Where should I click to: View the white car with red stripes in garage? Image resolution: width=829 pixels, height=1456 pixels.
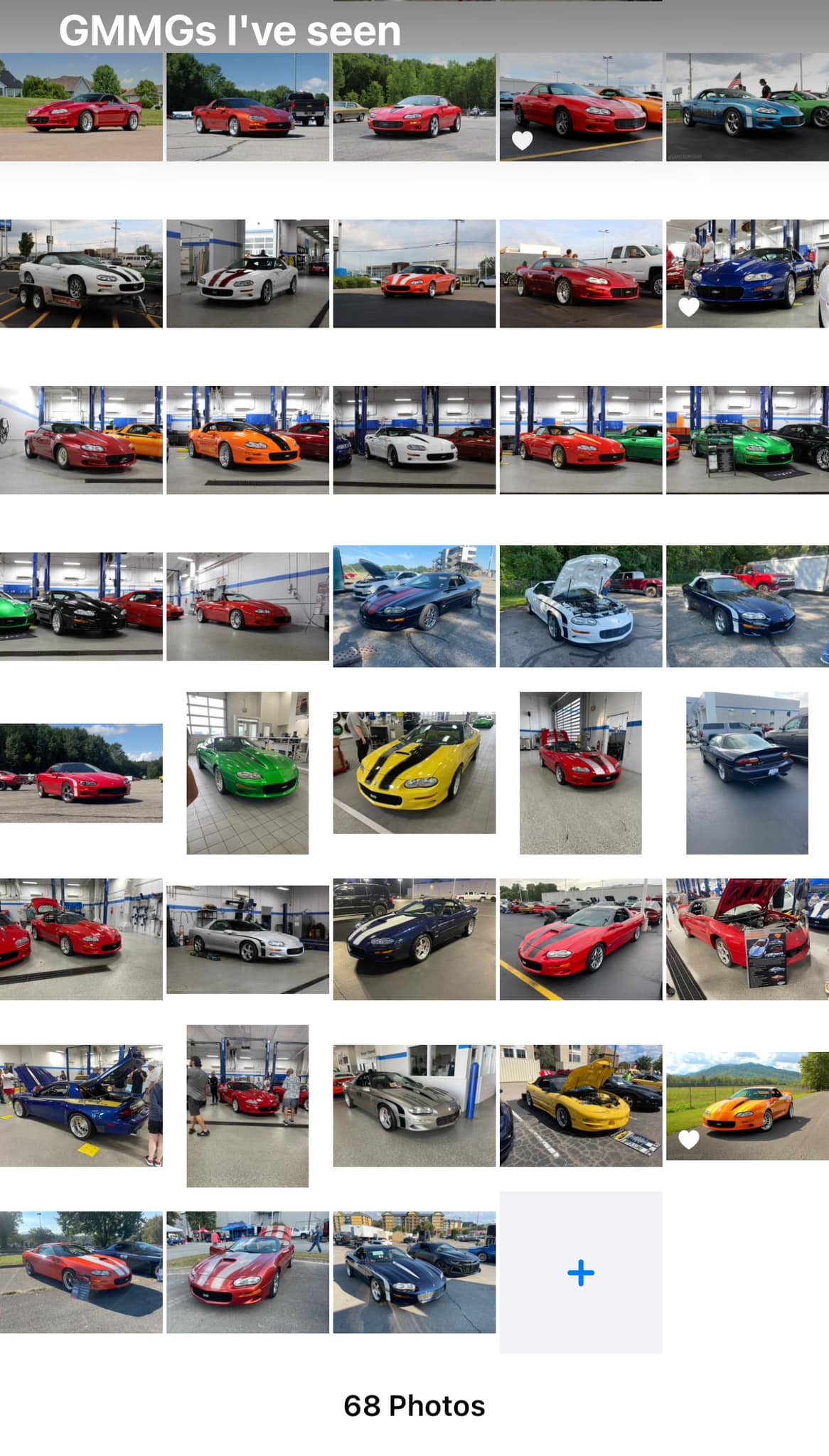(x=247, y=274)
